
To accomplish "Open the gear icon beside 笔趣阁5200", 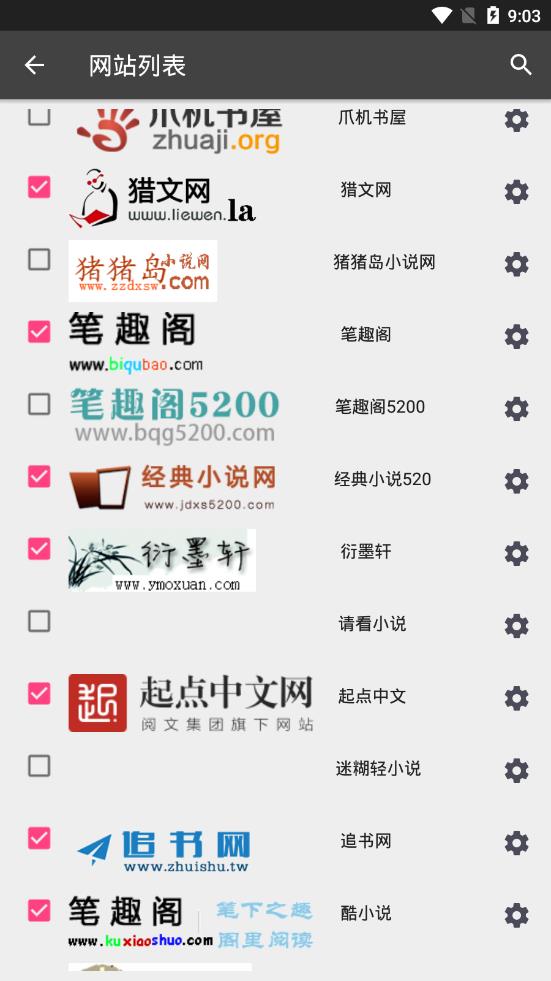I will [x=517, y=409].
